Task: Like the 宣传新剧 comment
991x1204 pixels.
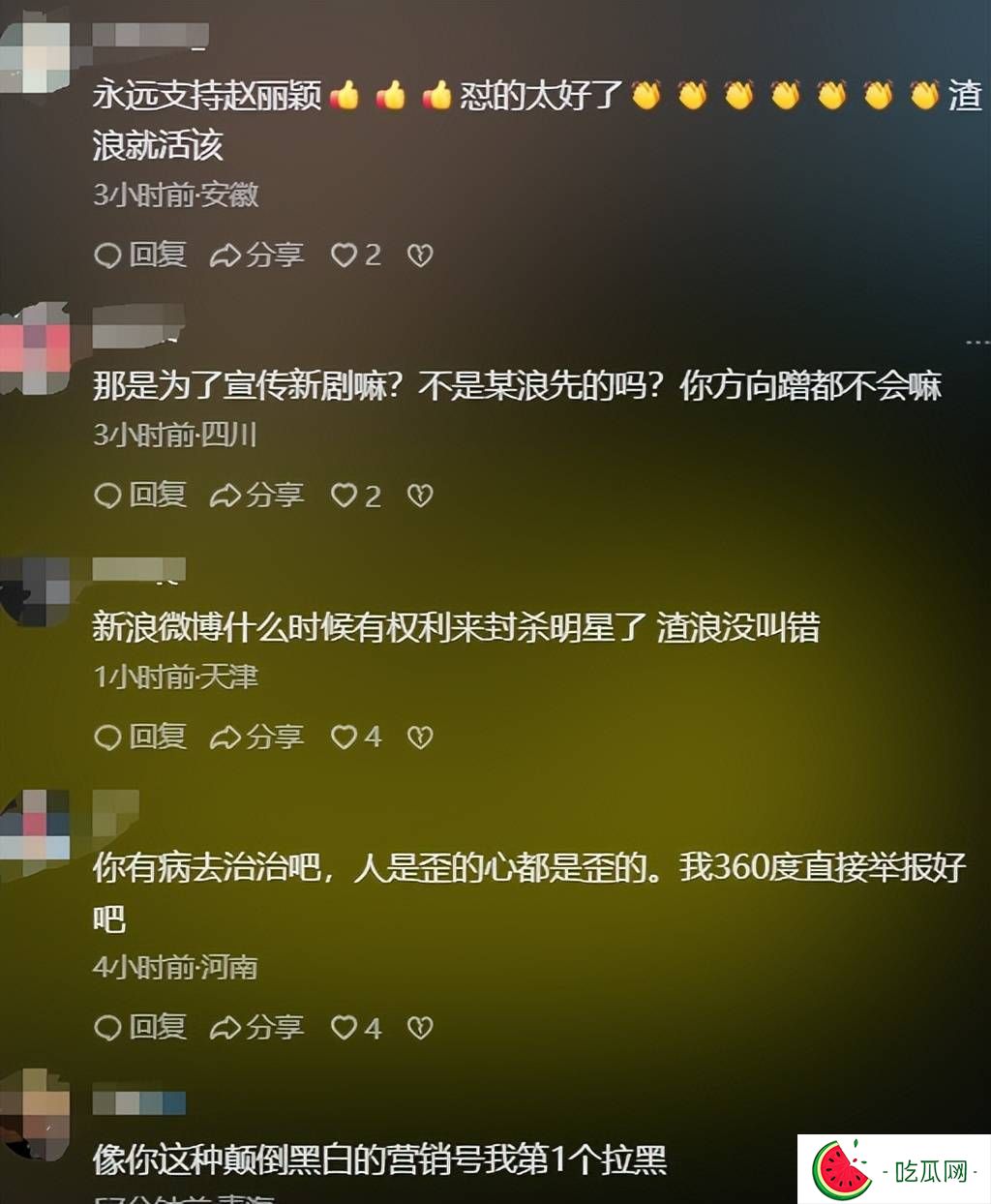Action: point(345,496)
